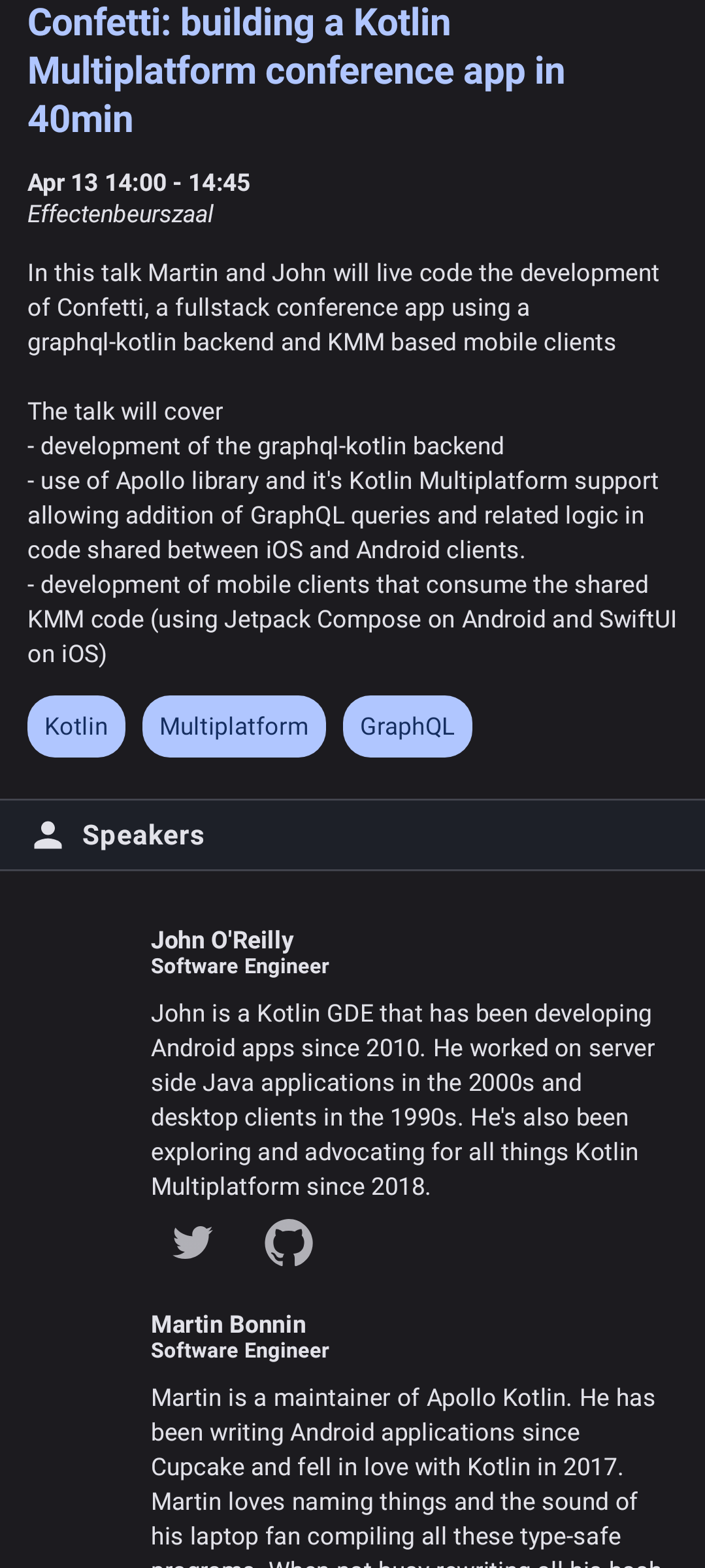Open speaker John O'Reilly's details
The height and width of the screenshot is (1568, 705).
(x=222, y=940)
